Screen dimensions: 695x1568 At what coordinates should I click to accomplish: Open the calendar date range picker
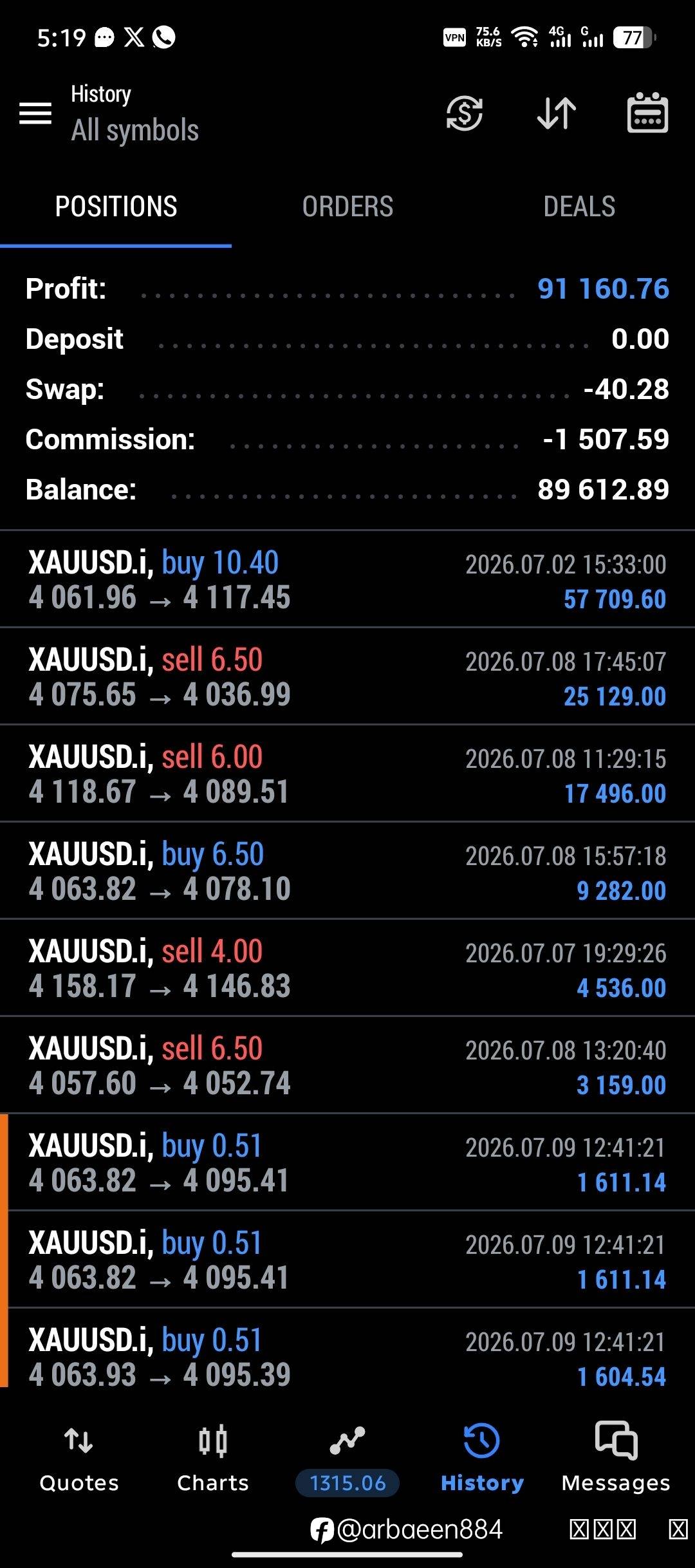pos(647,113)
